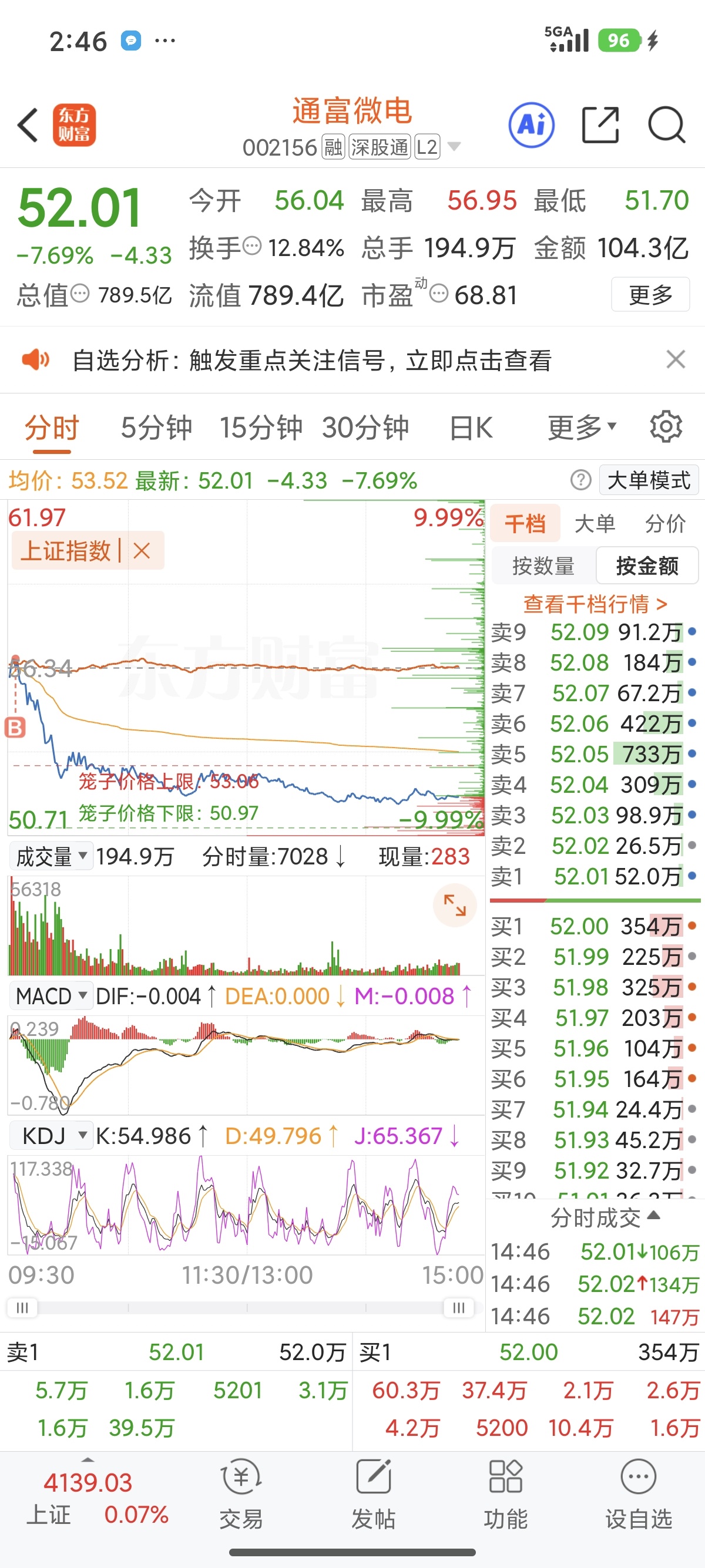The height and width of the screenshot is (1568, 705).
Task: Switch to the 日K chart tab
Action: click(x=470, y=428)
